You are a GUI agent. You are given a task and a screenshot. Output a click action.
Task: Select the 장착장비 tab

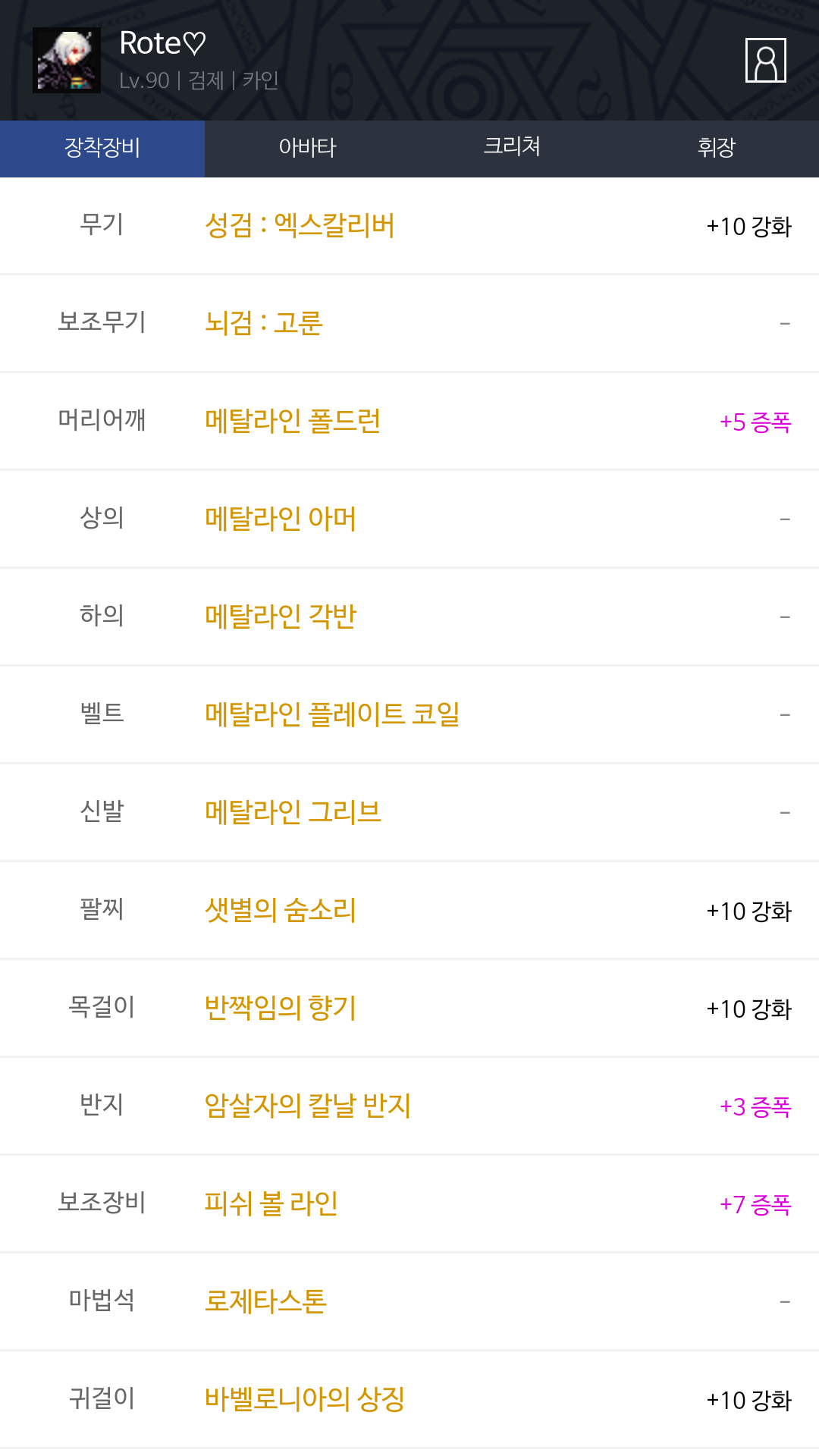tap(102, 149)
